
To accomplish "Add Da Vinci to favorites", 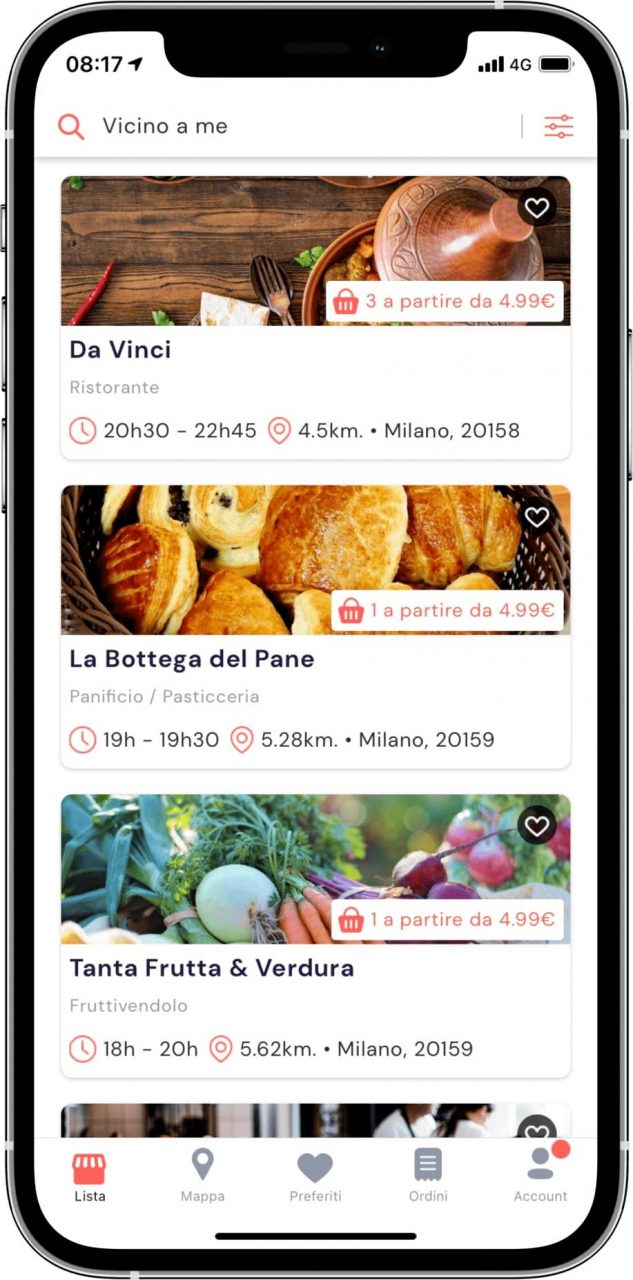I will click(x=537, y=208).
